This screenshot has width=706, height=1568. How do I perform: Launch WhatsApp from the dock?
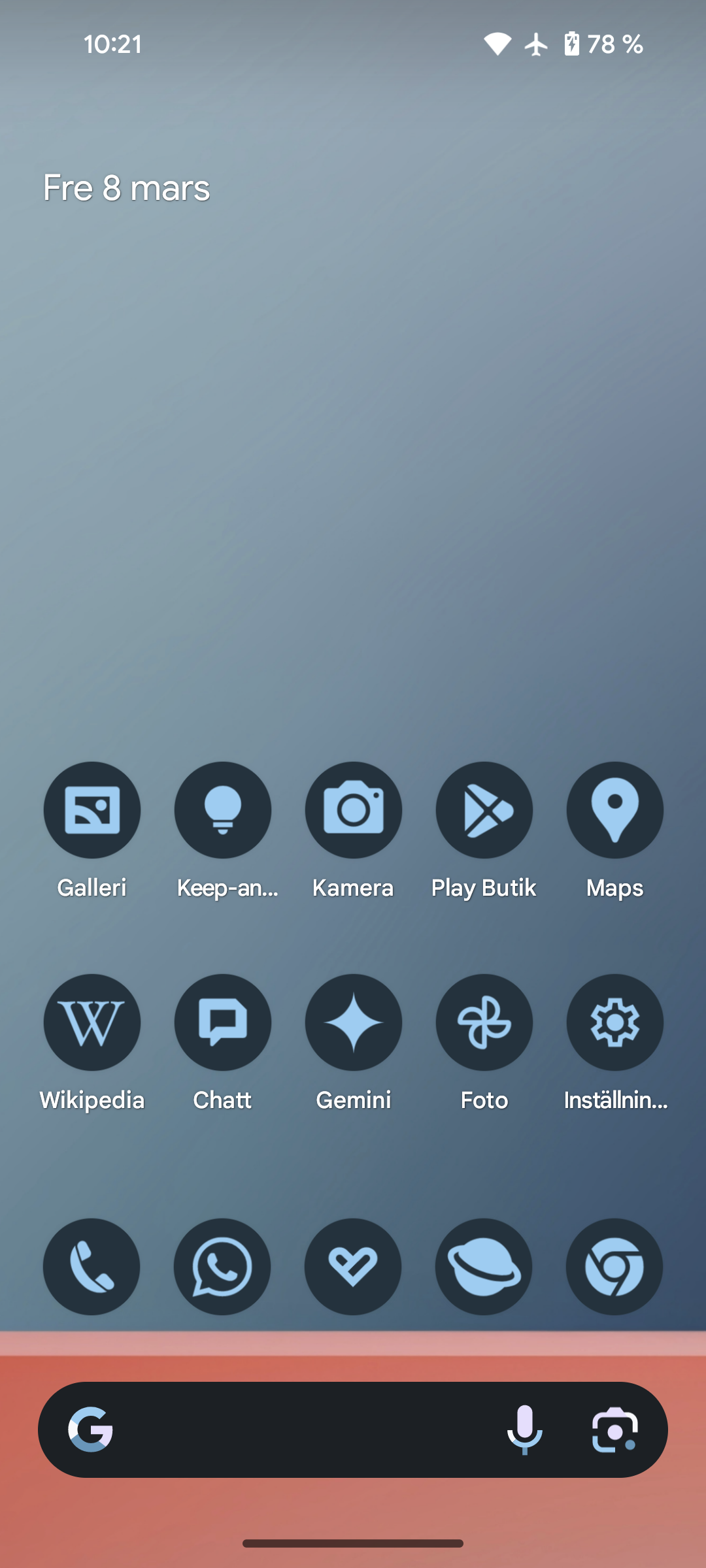(x=222, y=1267)
